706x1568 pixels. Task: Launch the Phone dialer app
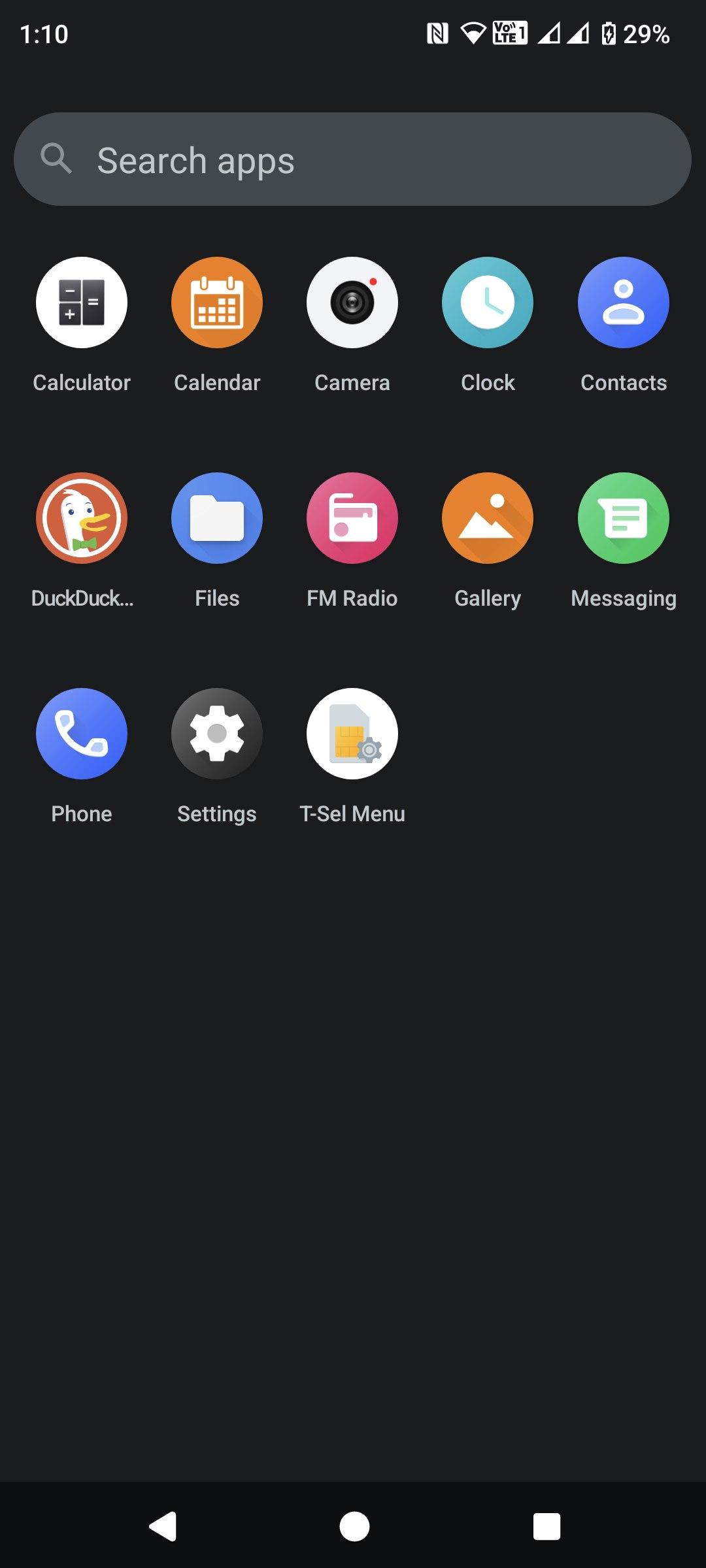pyautogui.click(x=82, y=734)
